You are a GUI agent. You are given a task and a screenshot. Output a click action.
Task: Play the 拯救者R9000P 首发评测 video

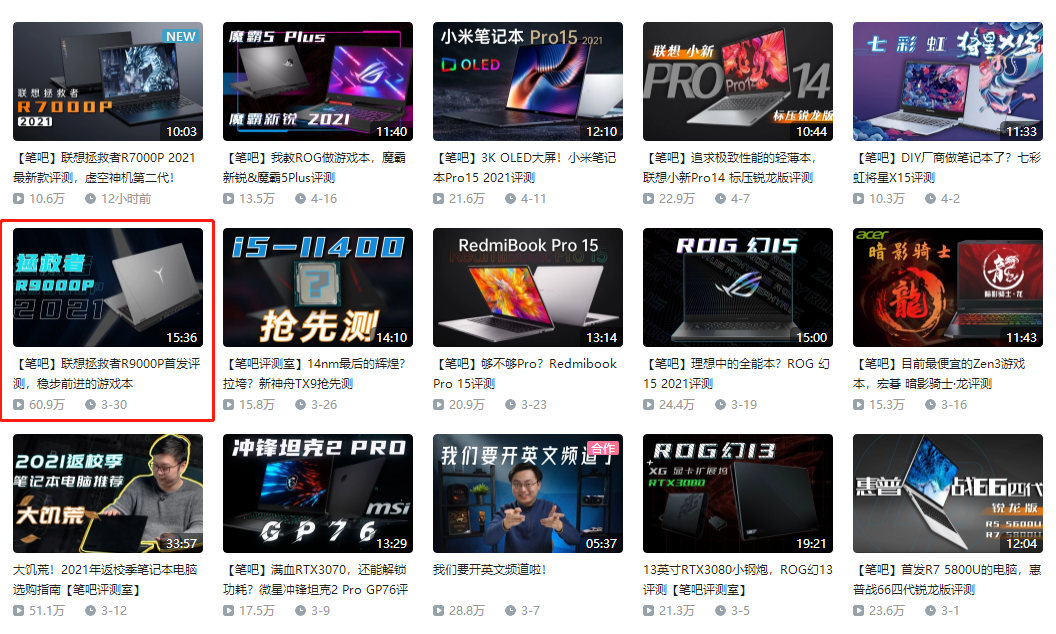108,288
